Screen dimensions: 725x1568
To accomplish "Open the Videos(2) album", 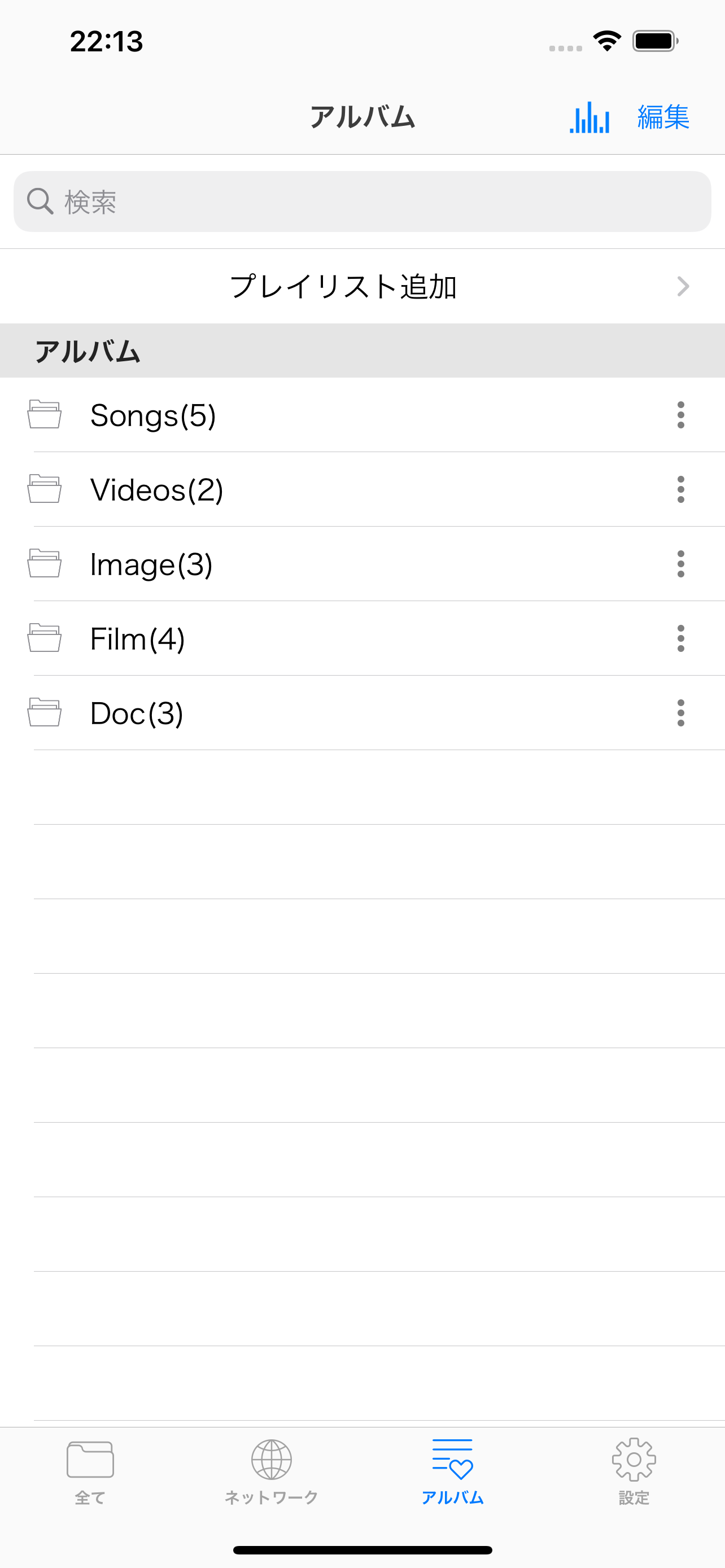I will click(x=157, y=489).
